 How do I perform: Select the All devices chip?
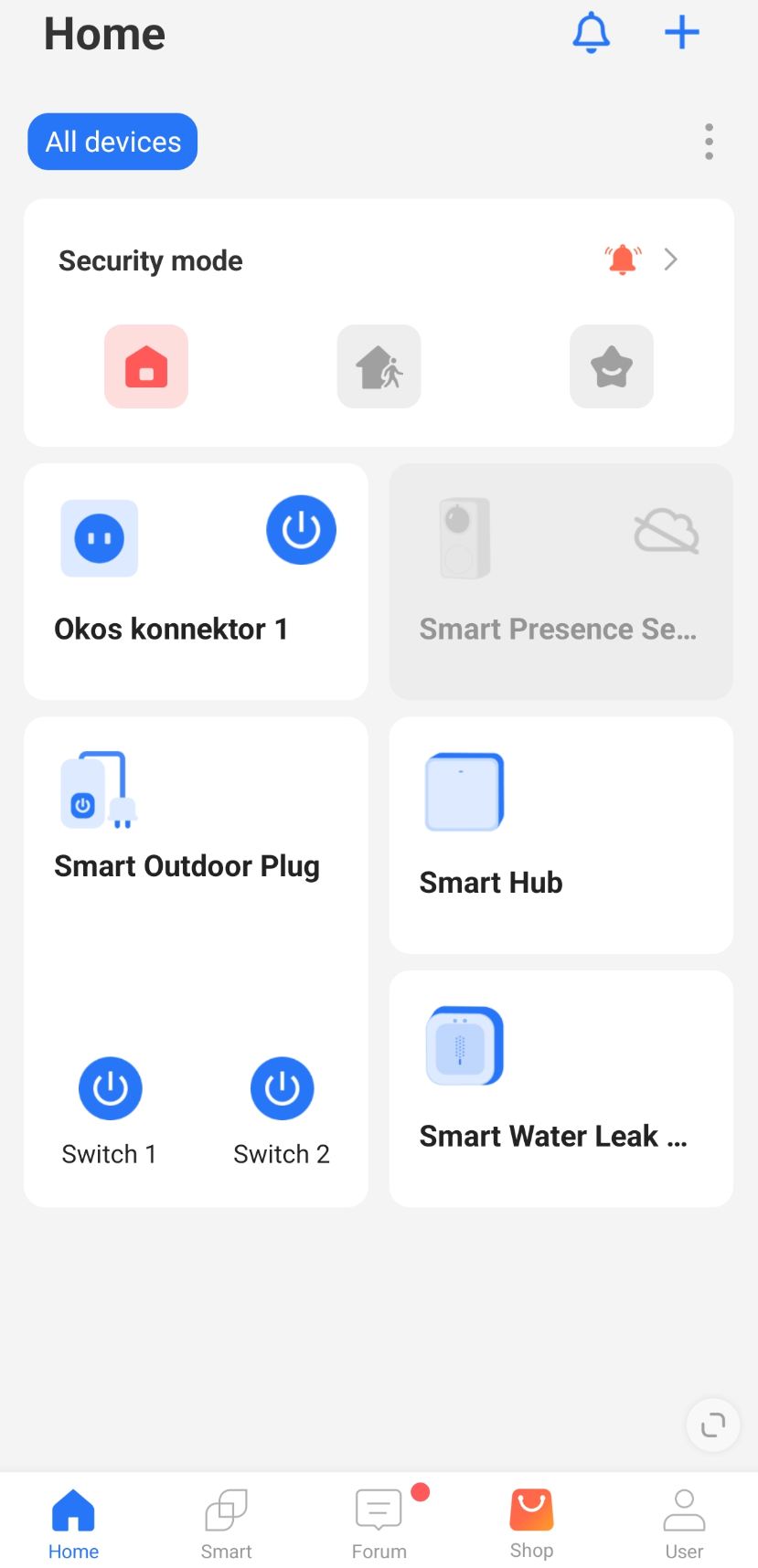[x=112, y=142]
